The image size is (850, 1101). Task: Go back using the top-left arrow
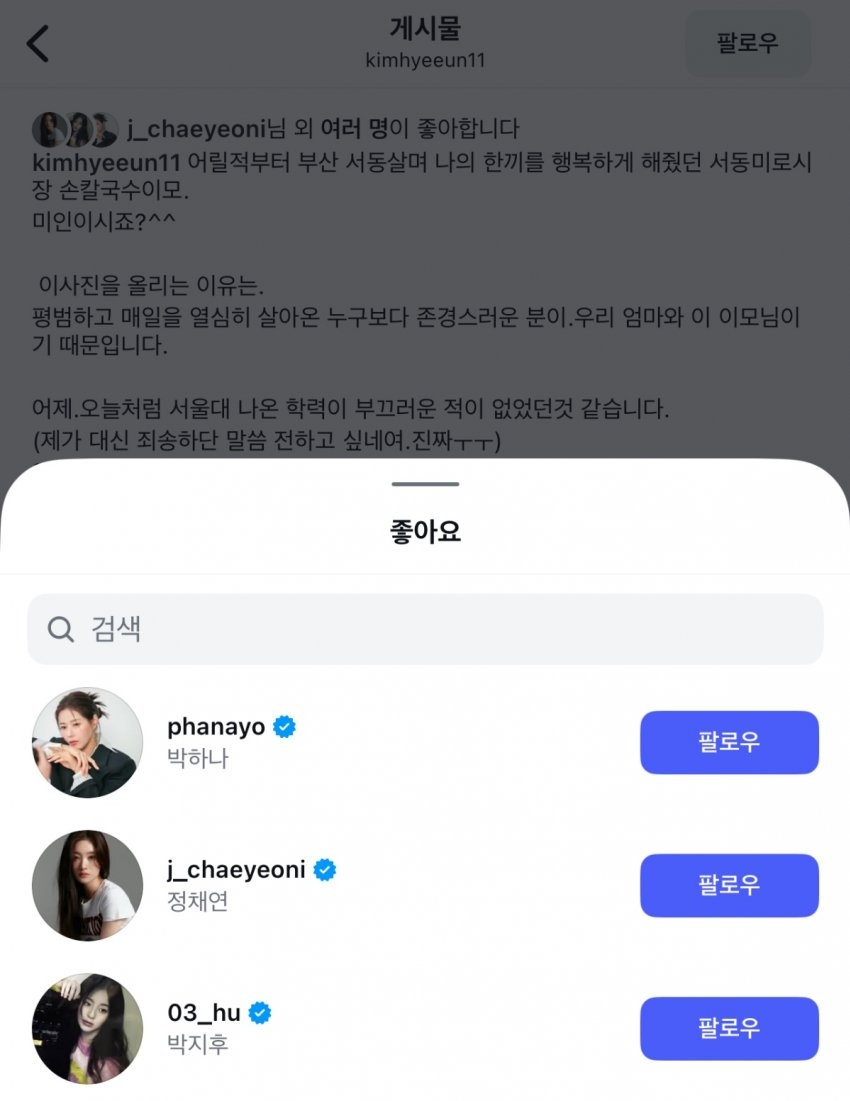pos(38,44)
